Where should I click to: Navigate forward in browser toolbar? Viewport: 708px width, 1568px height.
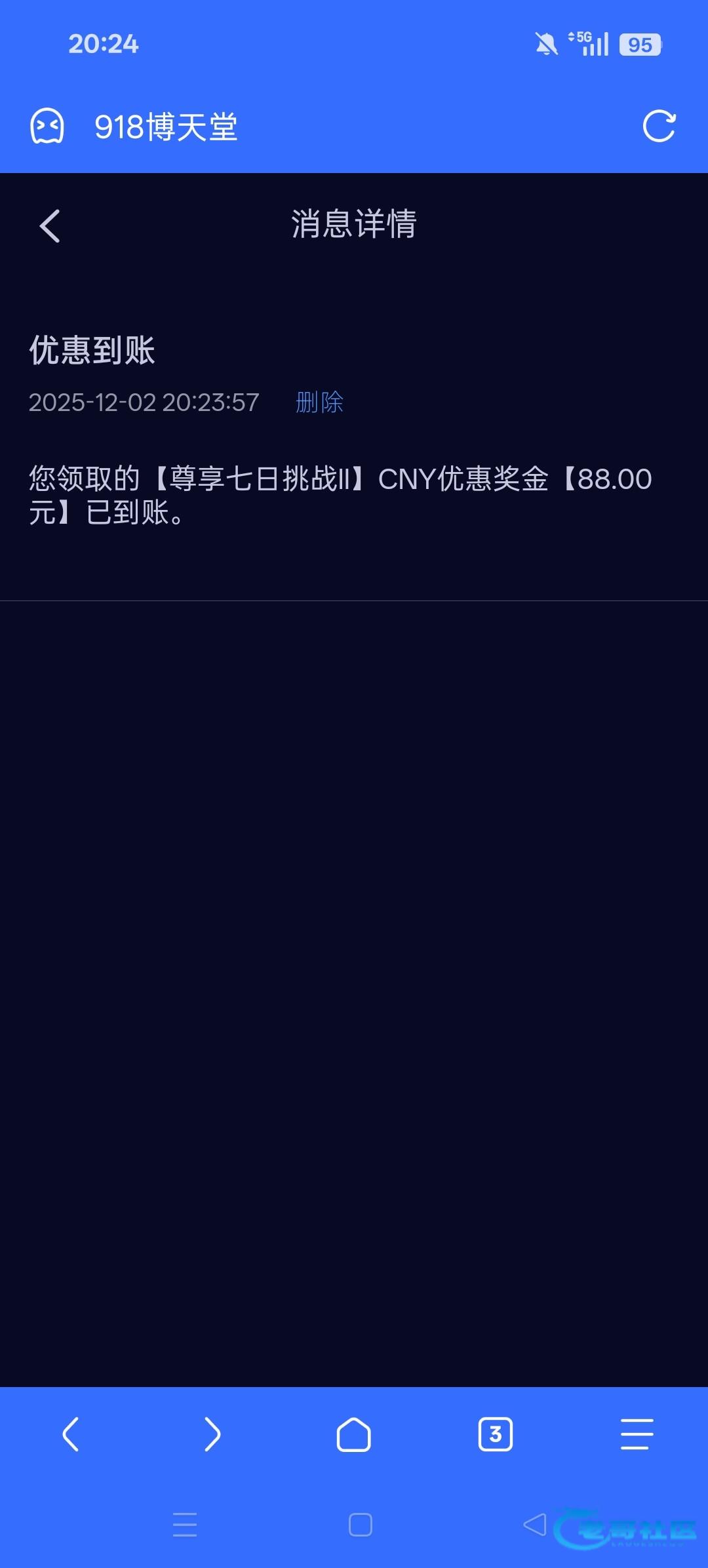point(212,1434)
